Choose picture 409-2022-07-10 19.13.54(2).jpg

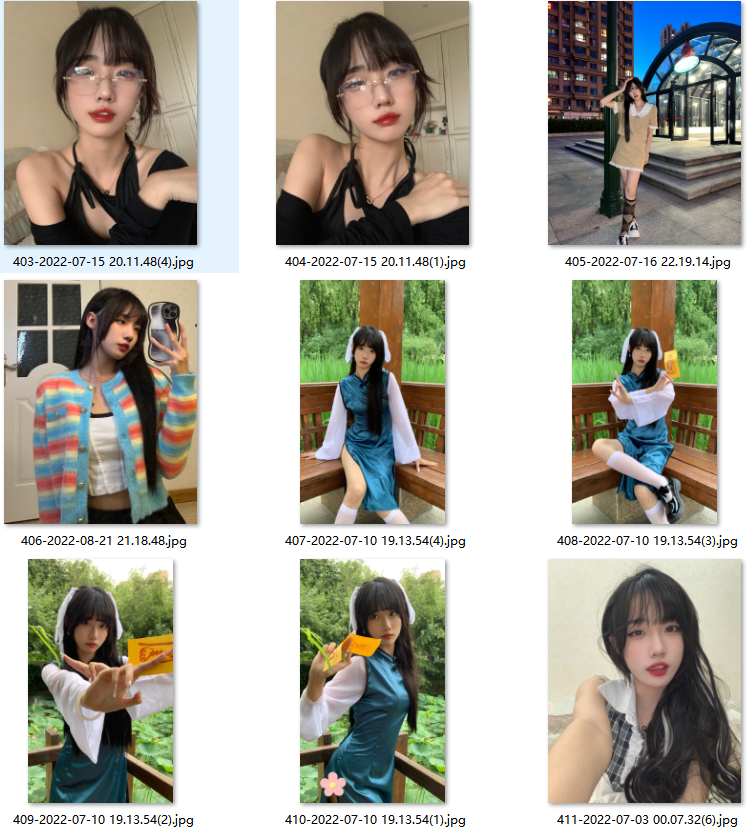pos(100,681)
